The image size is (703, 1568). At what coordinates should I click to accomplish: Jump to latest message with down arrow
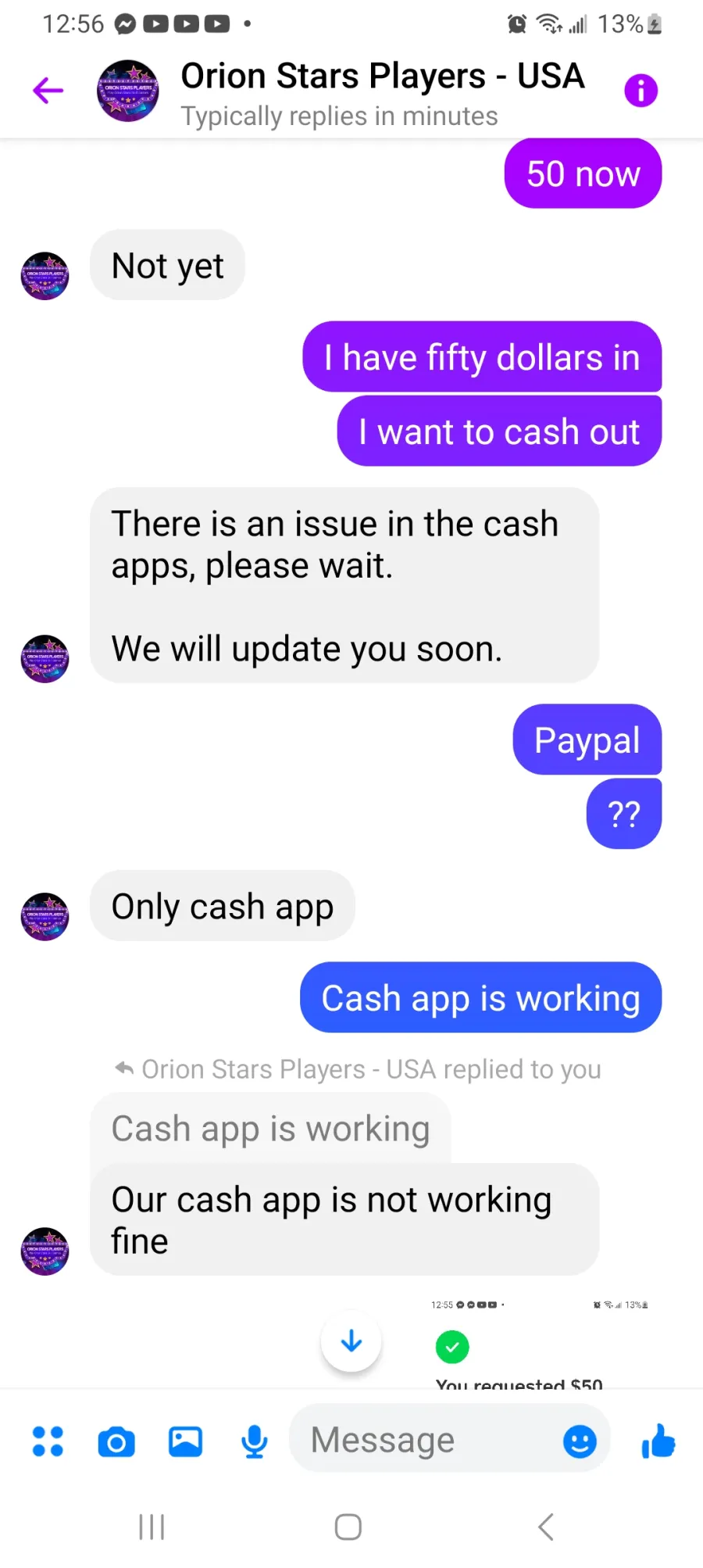pyautogui.click(x=351, y=1341)
